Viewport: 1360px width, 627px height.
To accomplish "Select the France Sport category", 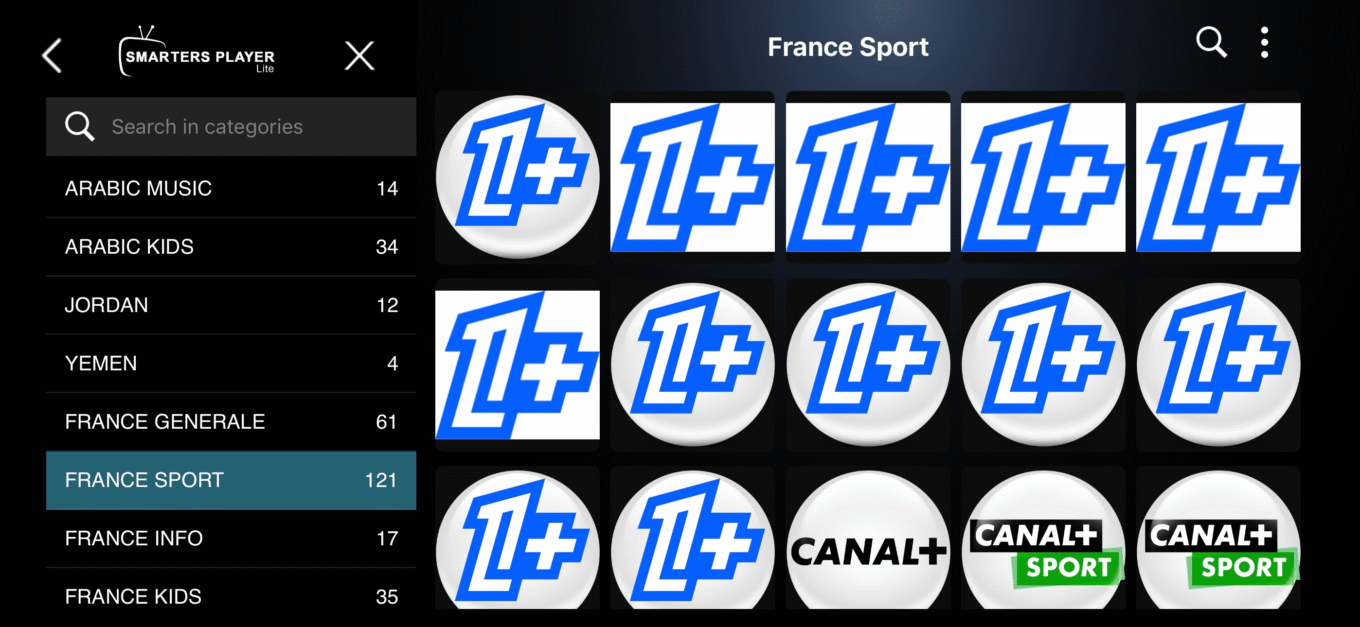I will (231, 480).
